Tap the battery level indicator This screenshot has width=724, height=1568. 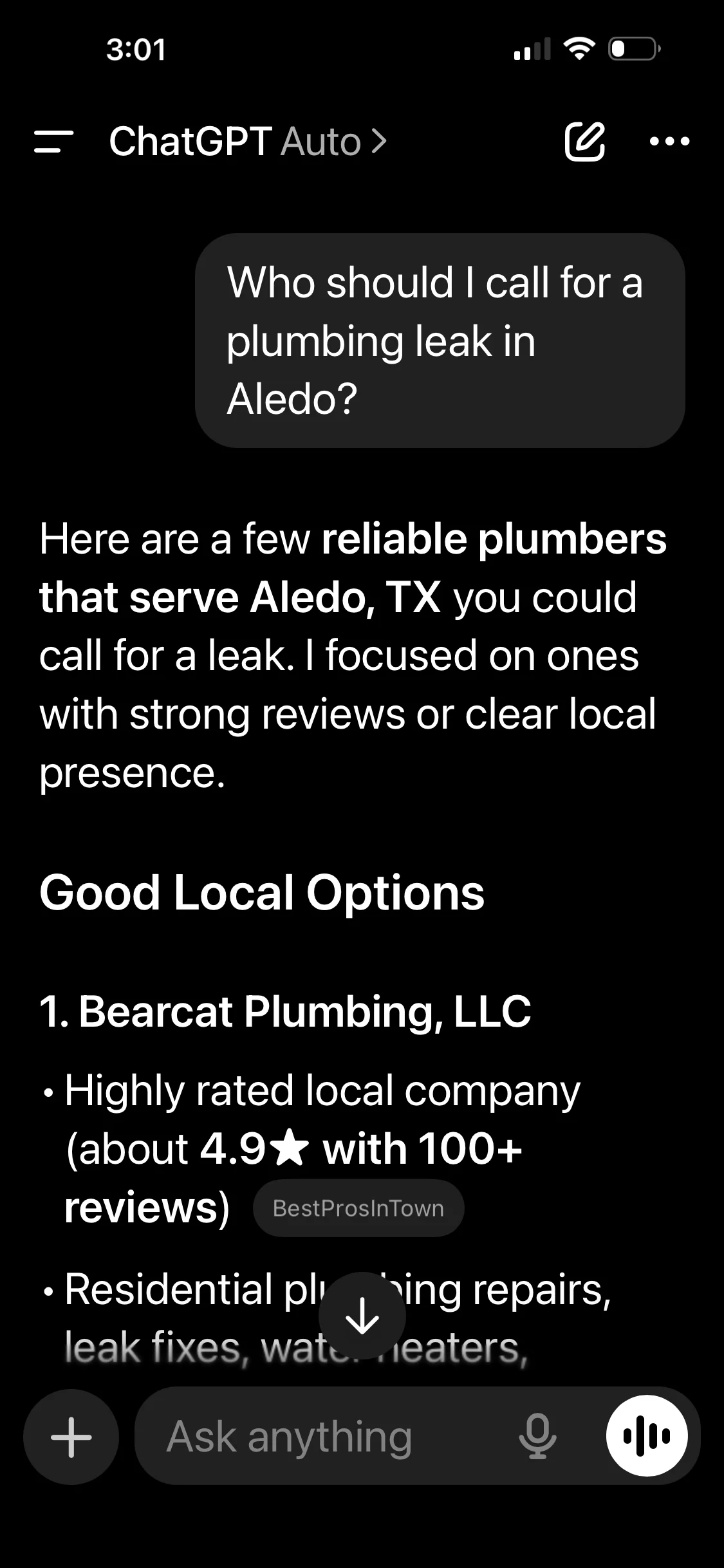click(x=634, y=49)
